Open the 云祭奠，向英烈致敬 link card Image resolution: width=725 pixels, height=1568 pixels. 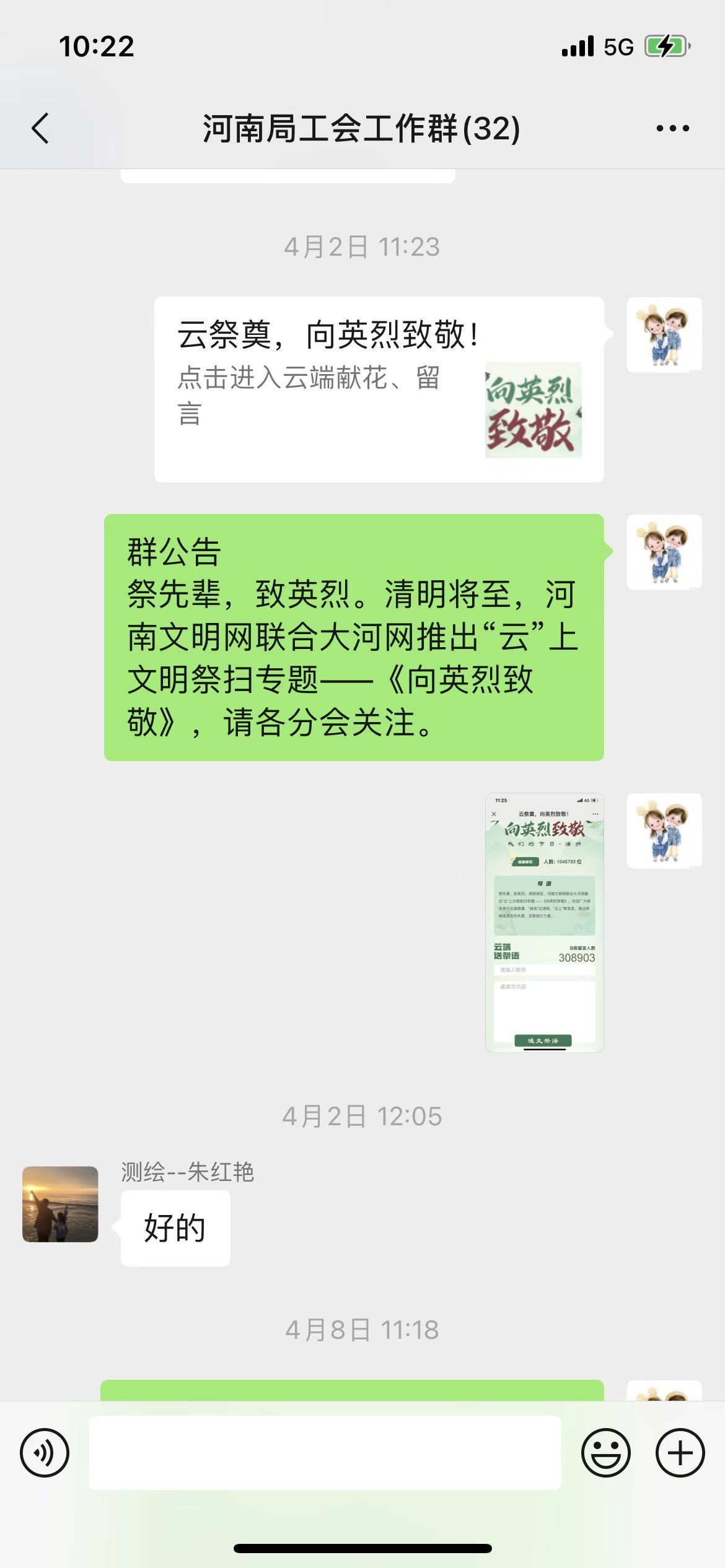tap(379, 390)
